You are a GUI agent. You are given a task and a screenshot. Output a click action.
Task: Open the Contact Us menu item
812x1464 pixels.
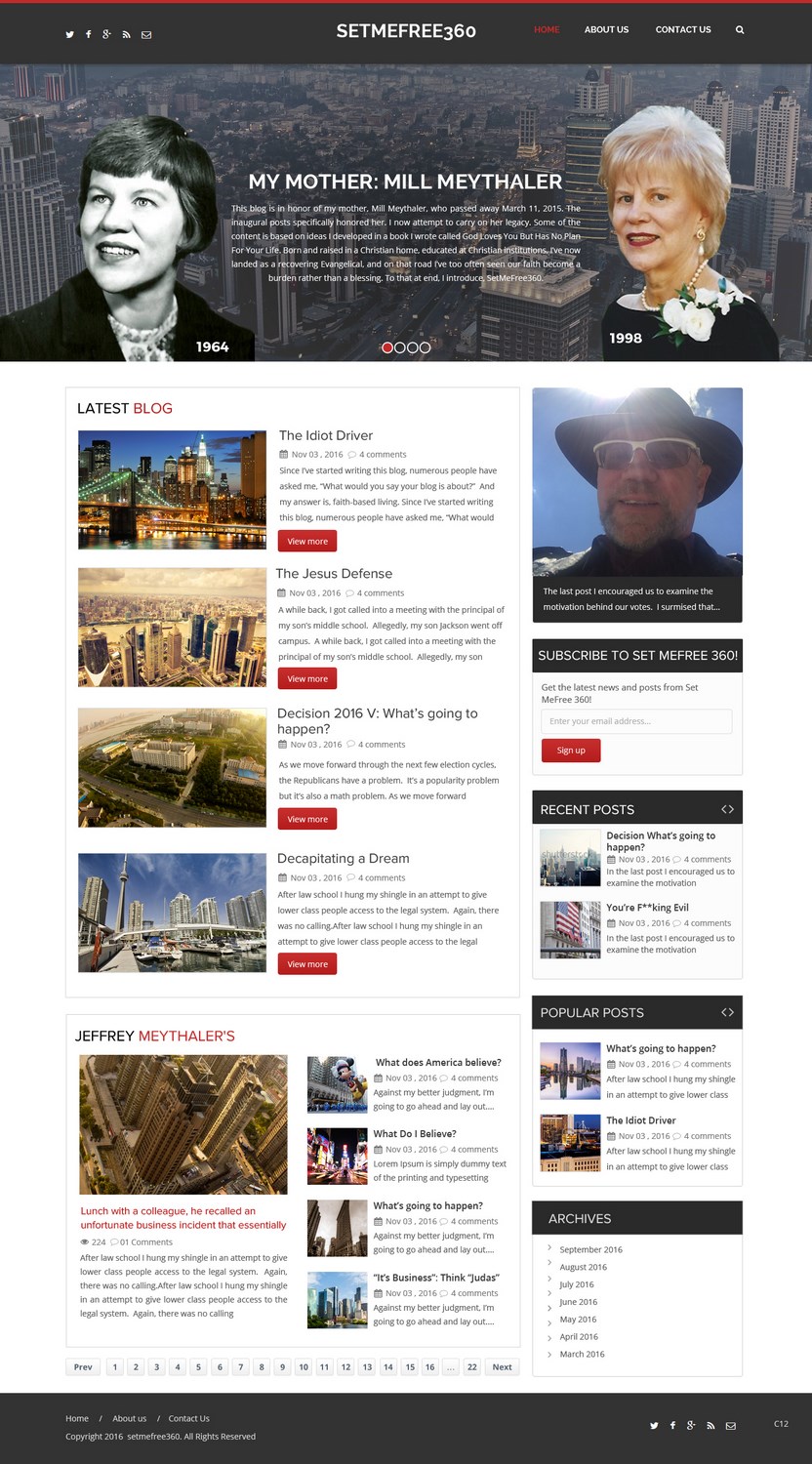click(x=683, y=29)
